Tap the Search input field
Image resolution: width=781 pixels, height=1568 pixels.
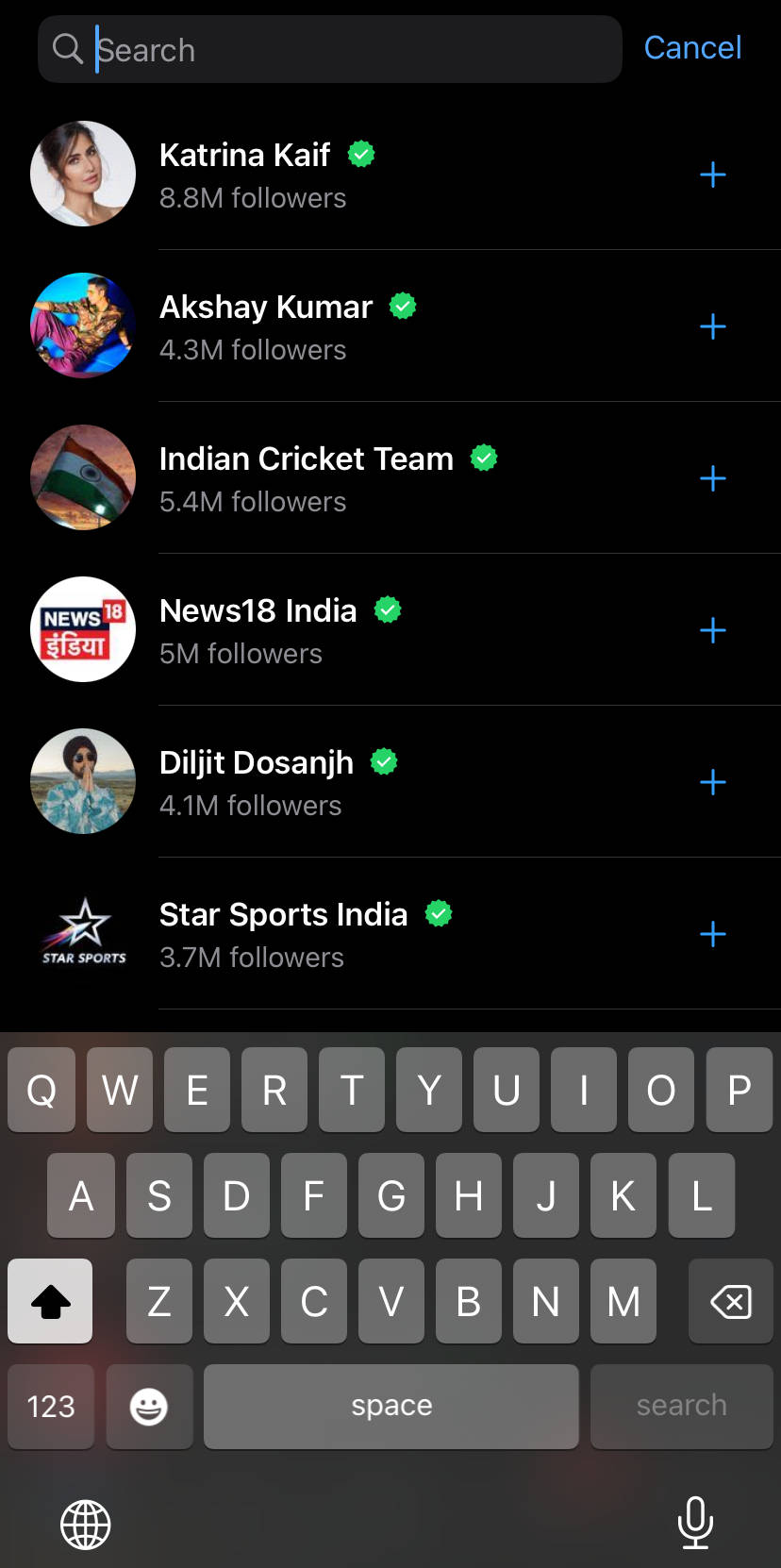click(349, 49)
